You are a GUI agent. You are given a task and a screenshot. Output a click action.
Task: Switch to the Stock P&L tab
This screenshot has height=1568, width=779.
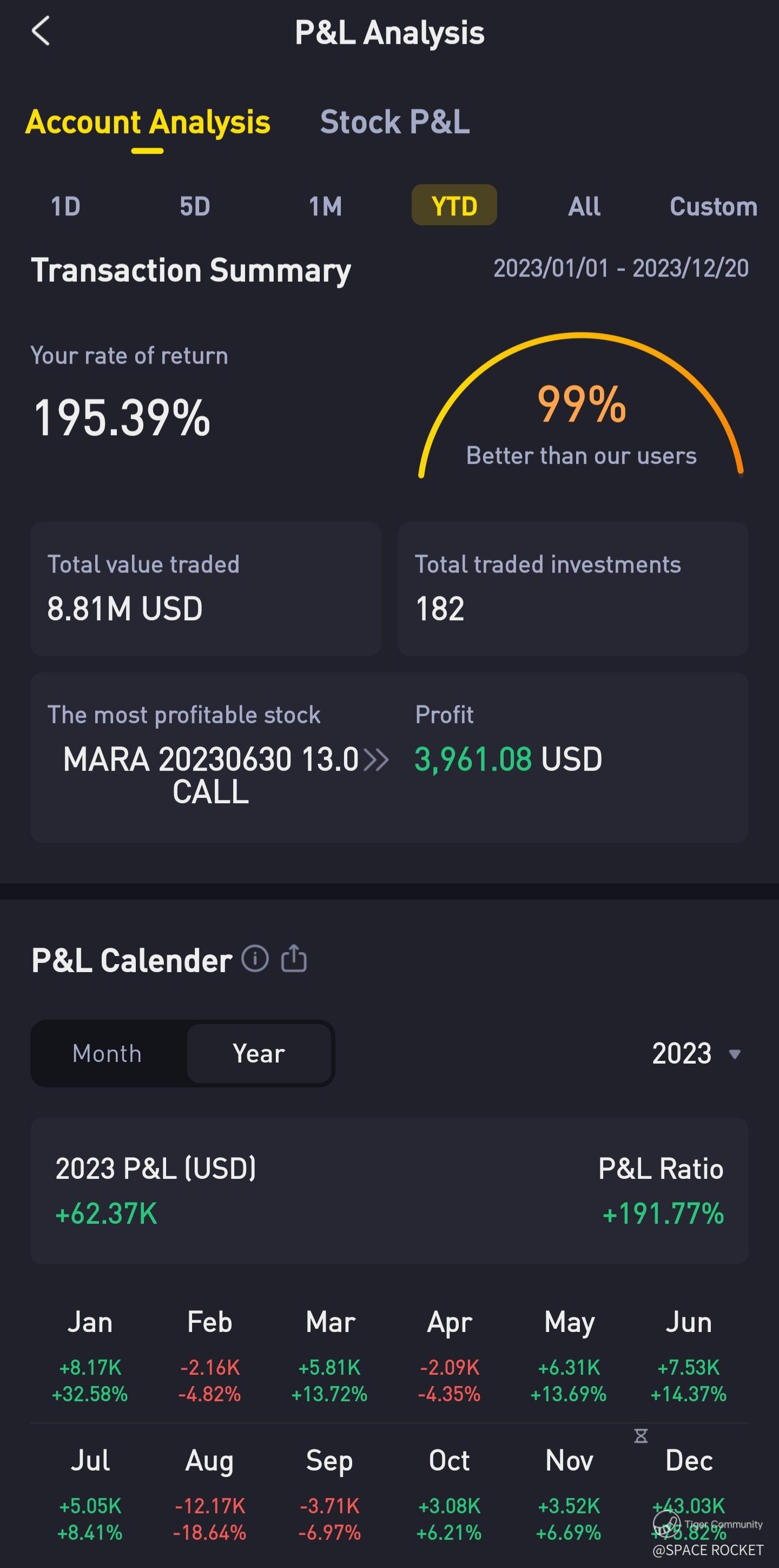[394, 122]
